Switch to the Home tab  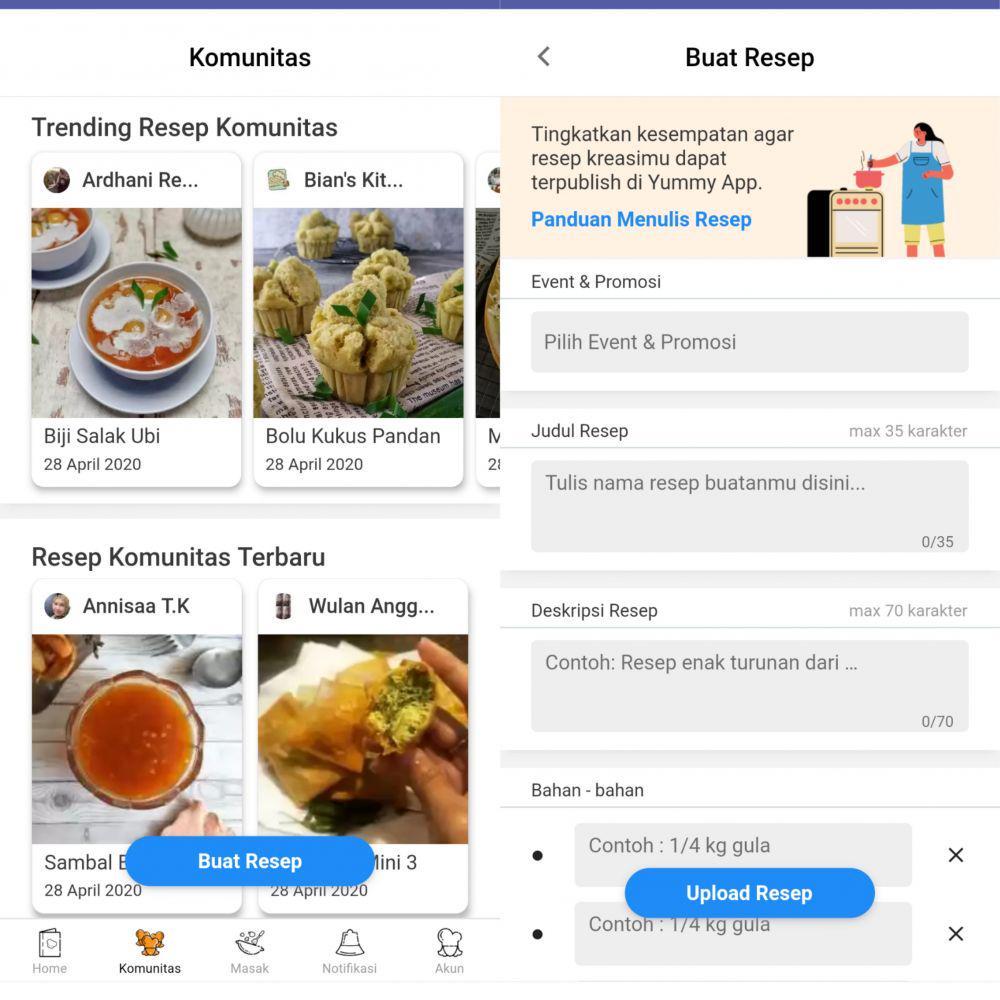point(49,951)
